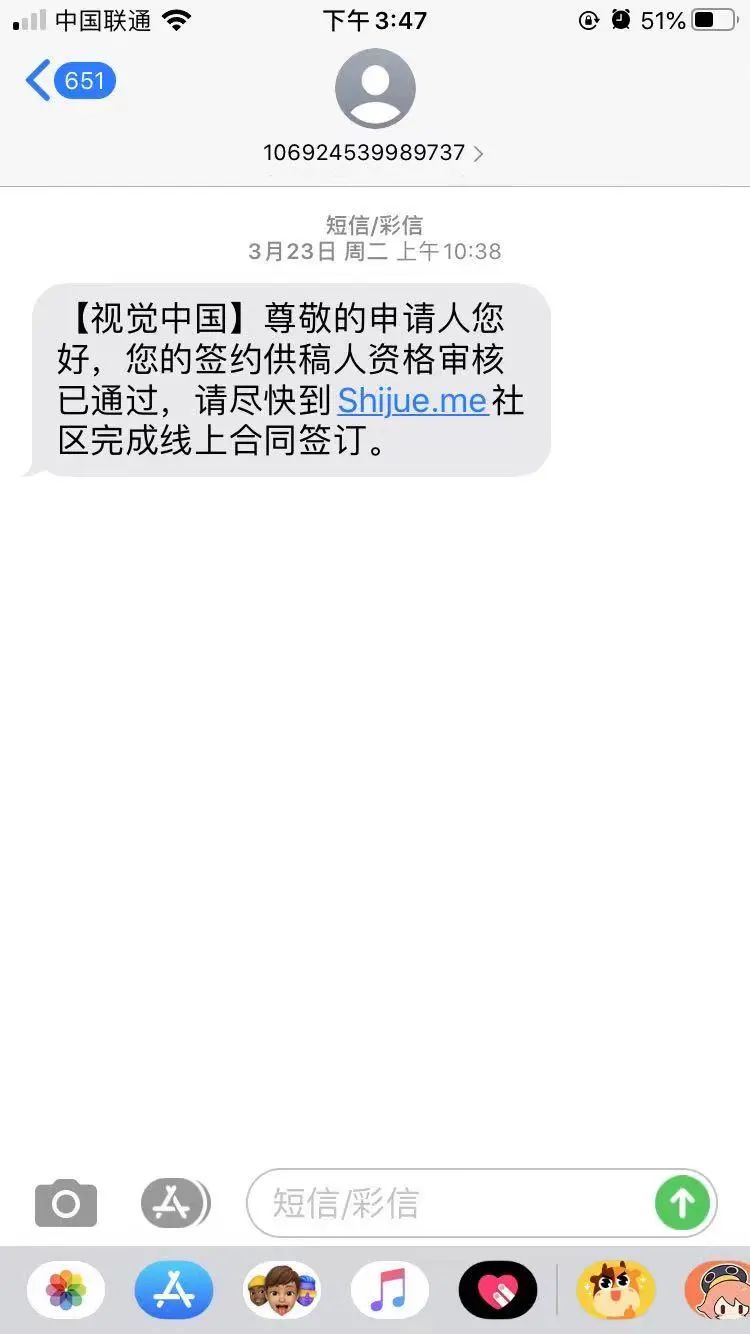Select the giraffe sticker pack icon
This screenshot has height=1334, width=750.
point(616,1290)
